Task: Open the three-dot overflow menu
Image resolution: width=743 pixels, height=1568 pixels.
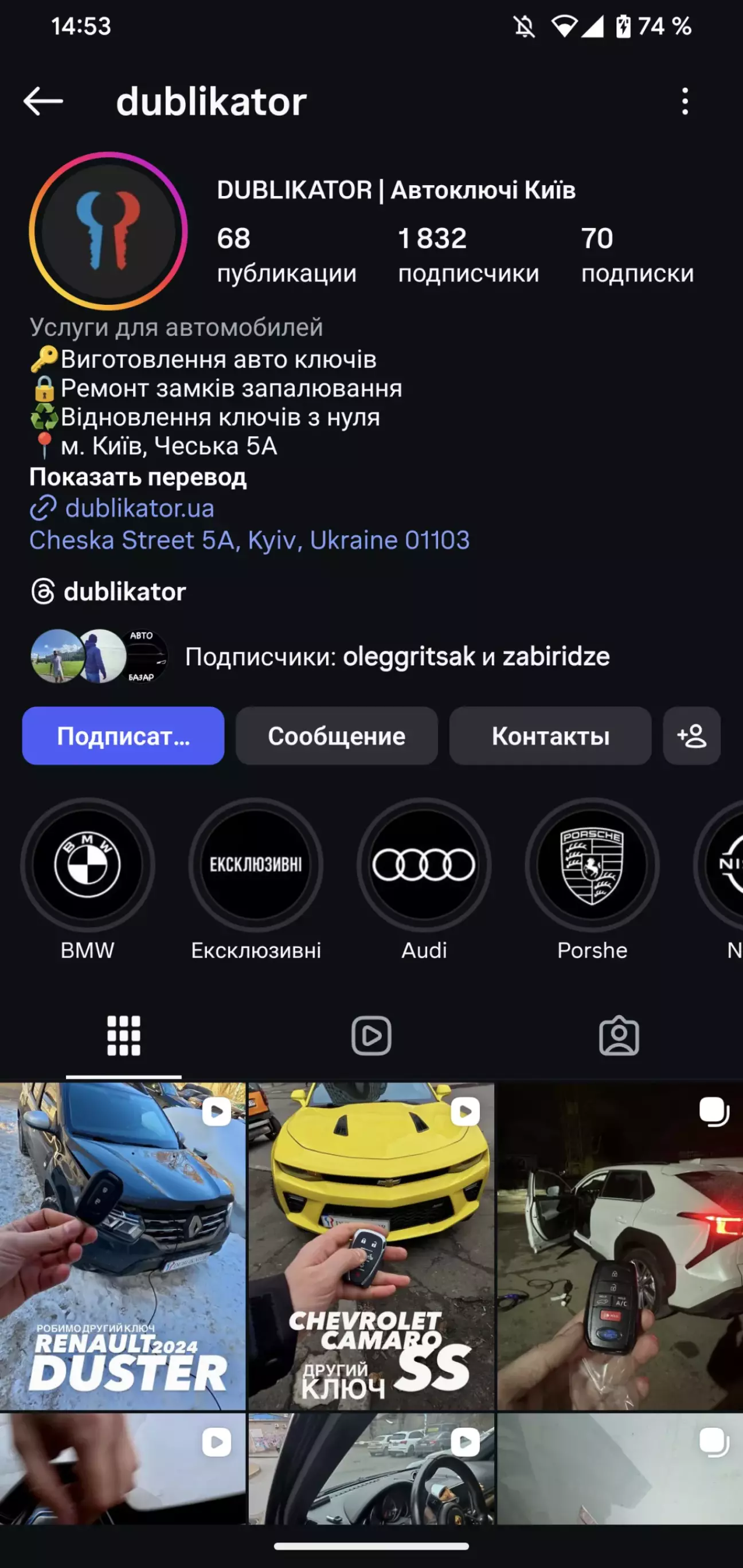Action: tap(685, 101)
